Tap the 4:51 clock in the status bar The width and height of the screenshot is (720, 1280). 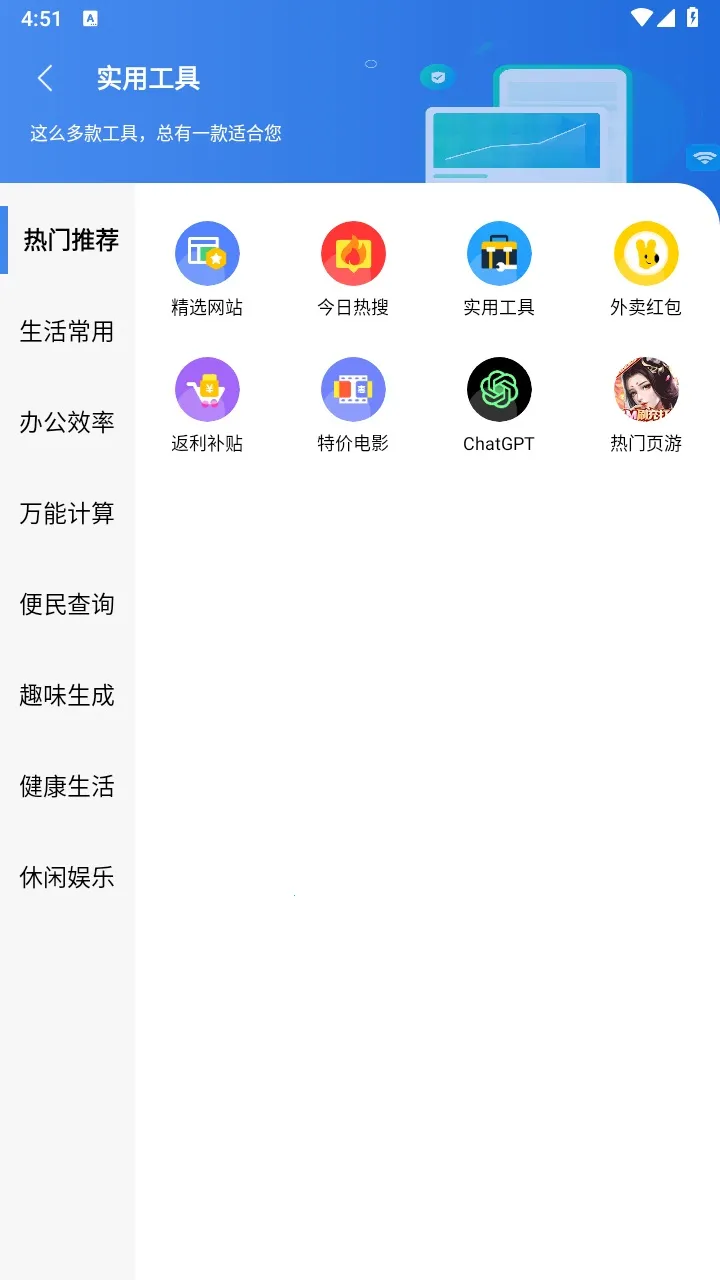(41, 17)
